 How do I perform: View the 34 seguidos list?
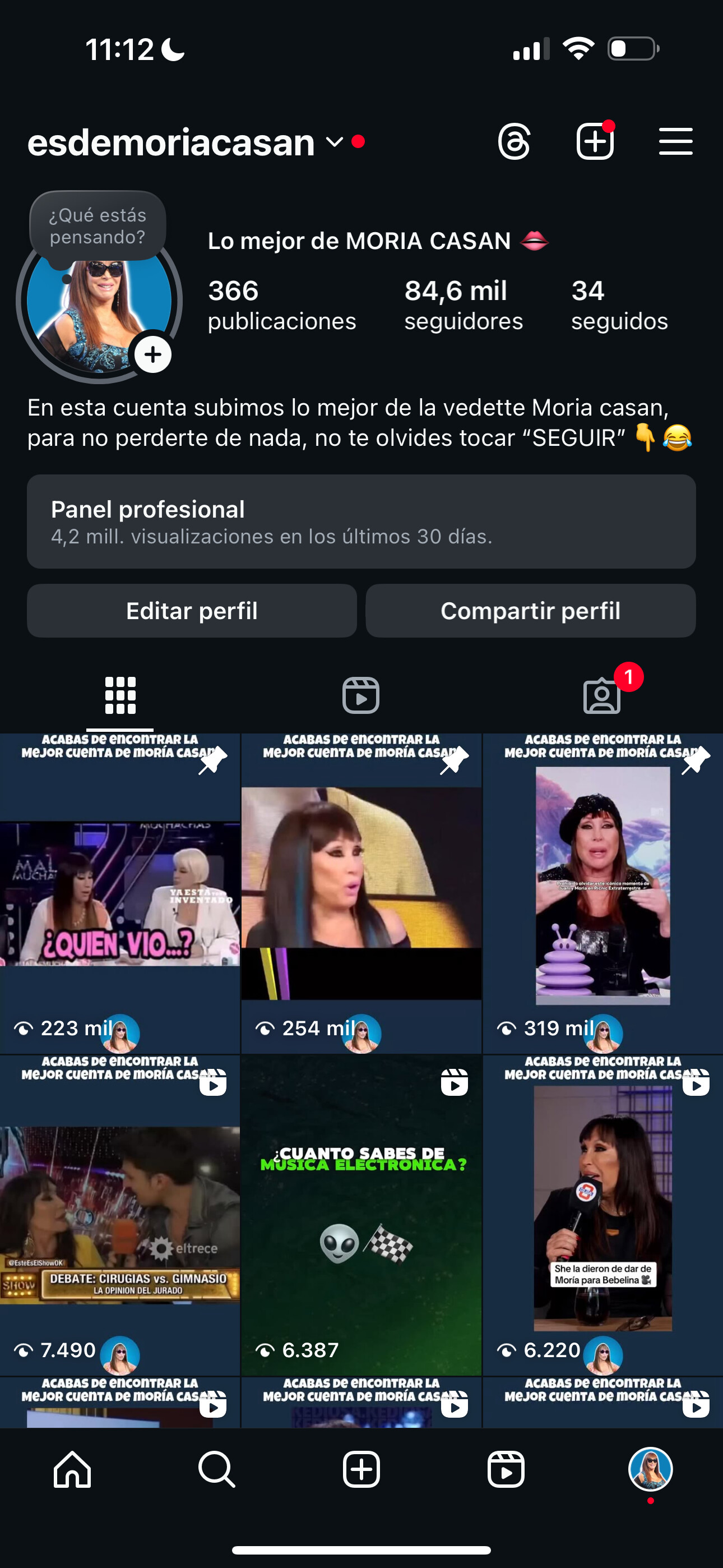pos(619,305)
